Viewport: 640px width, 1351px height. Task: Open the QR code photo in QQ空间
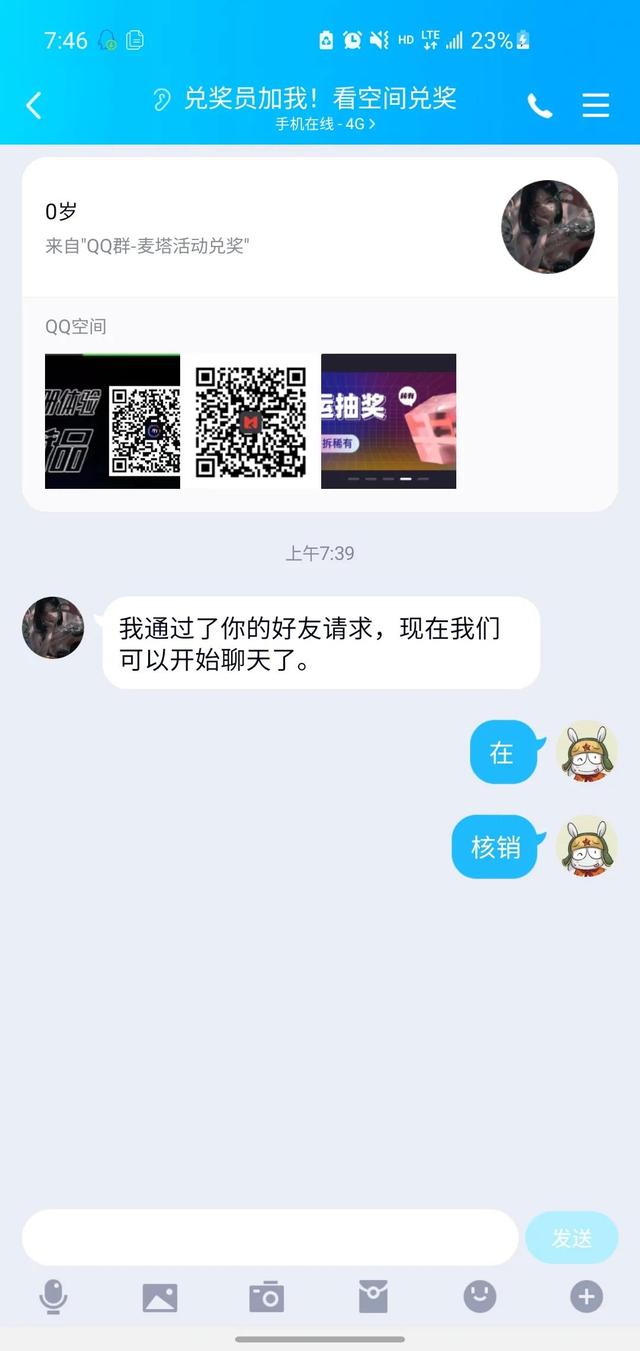point(250,421)
